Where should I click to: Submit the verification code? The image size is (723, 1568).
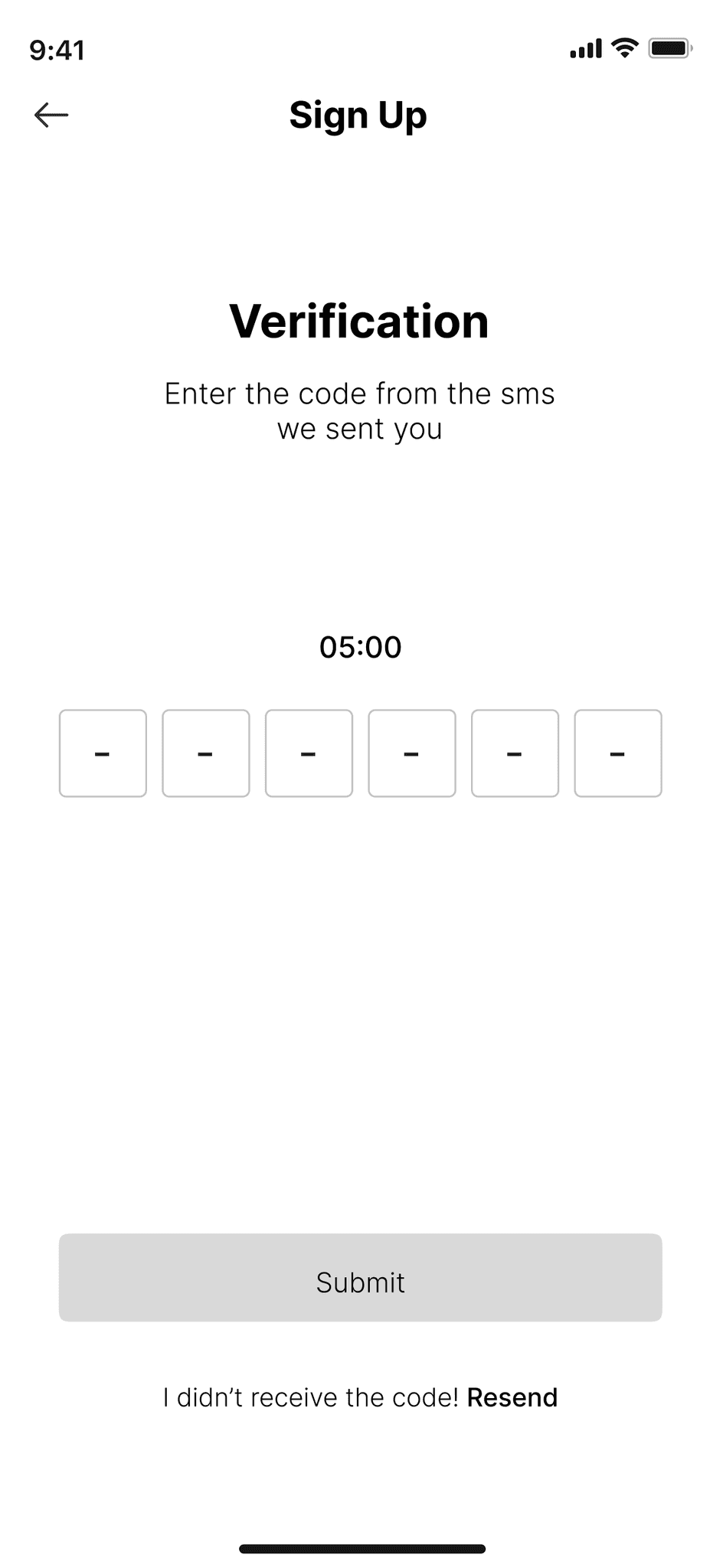pos(361,1277)
